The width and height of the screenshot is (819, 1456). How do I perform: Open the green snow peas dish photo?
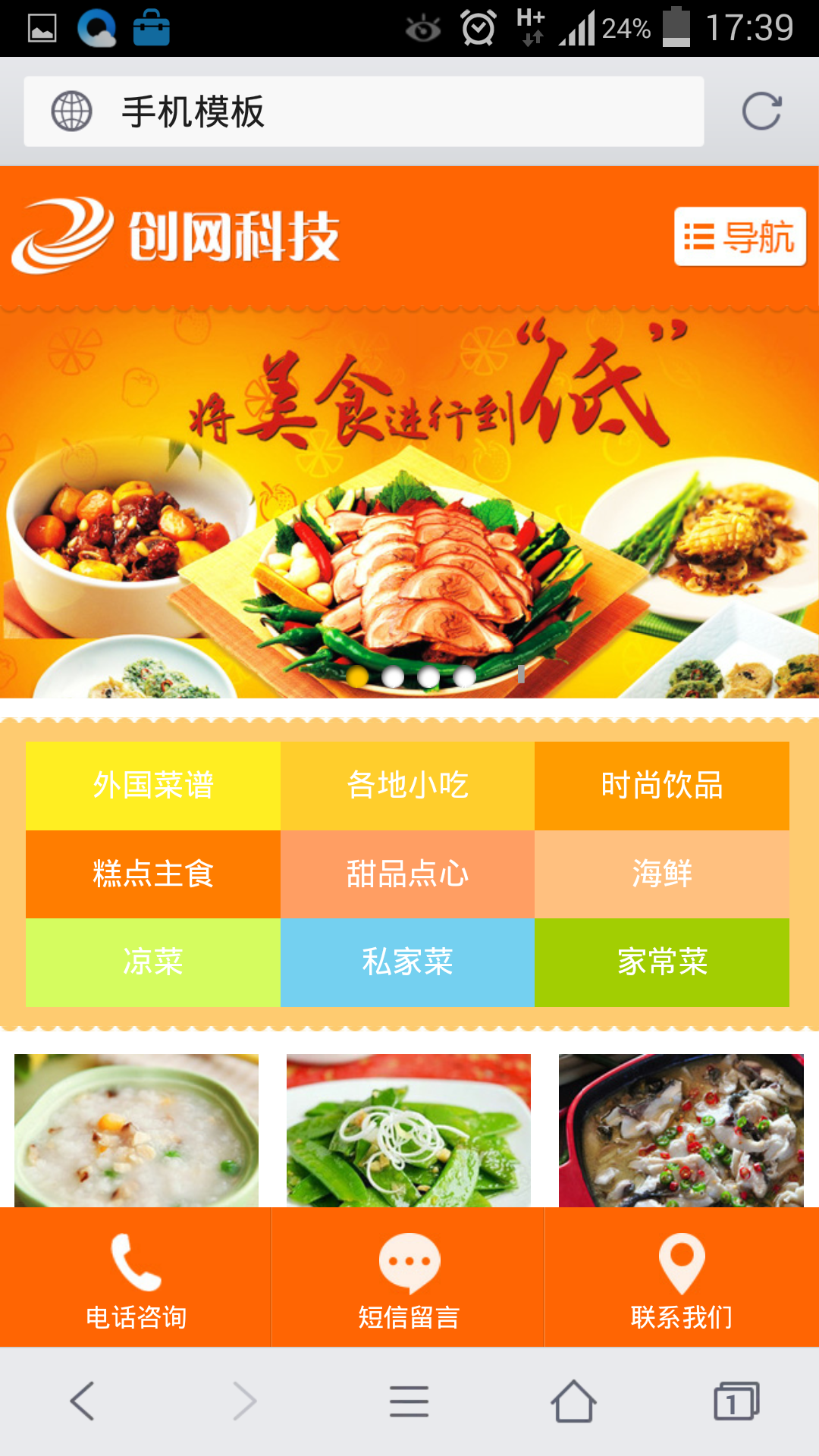(409, 1130)
